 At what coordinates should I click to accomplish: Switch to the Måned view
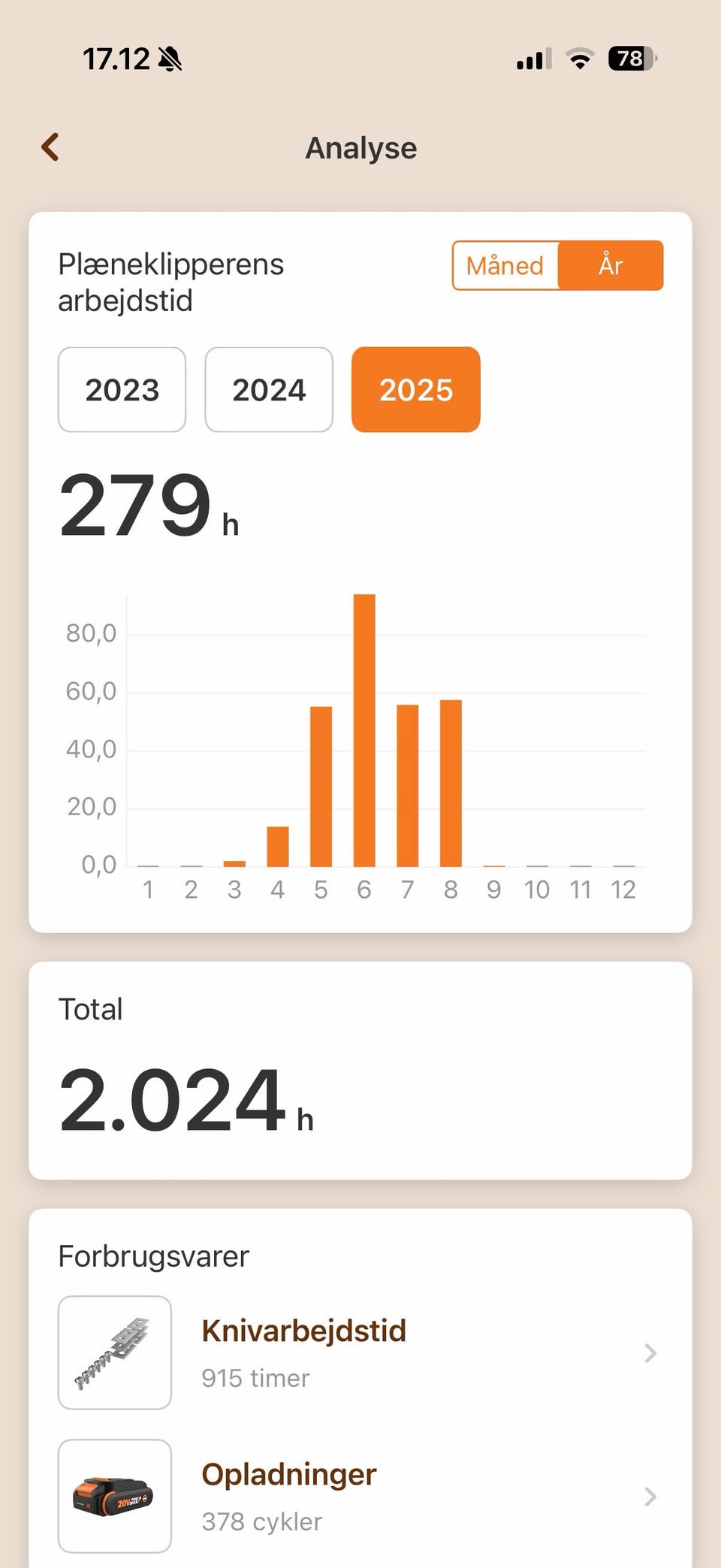[505, 265]
